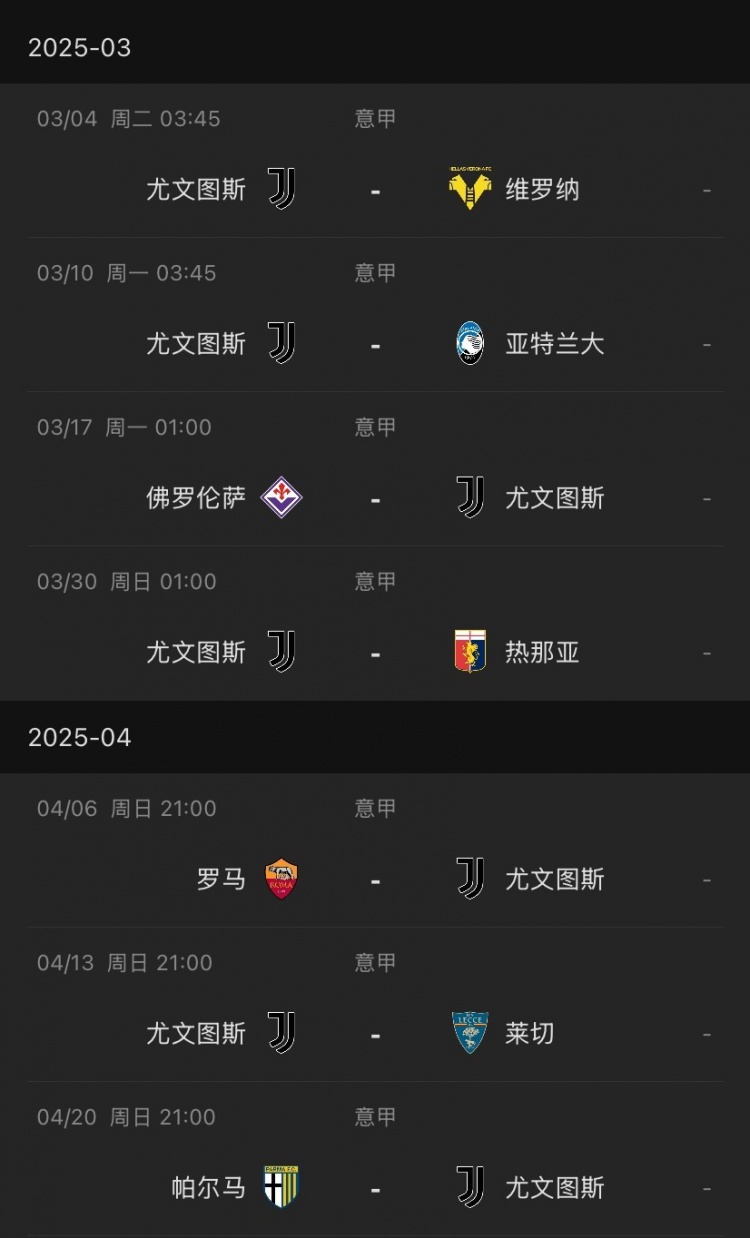Screen dimensions: 750x1238
Task: Show the 尤文图斯 vs 莱切 match
Action: [x=375, y=1033]
